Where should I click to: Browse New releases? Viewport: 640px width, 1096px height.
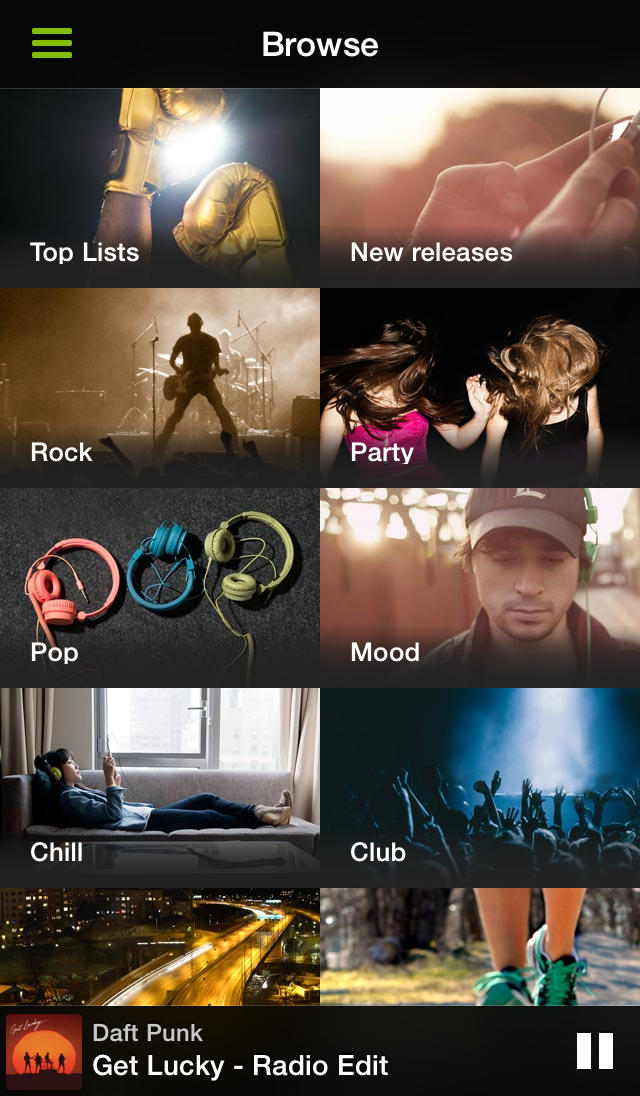[480, 188]
